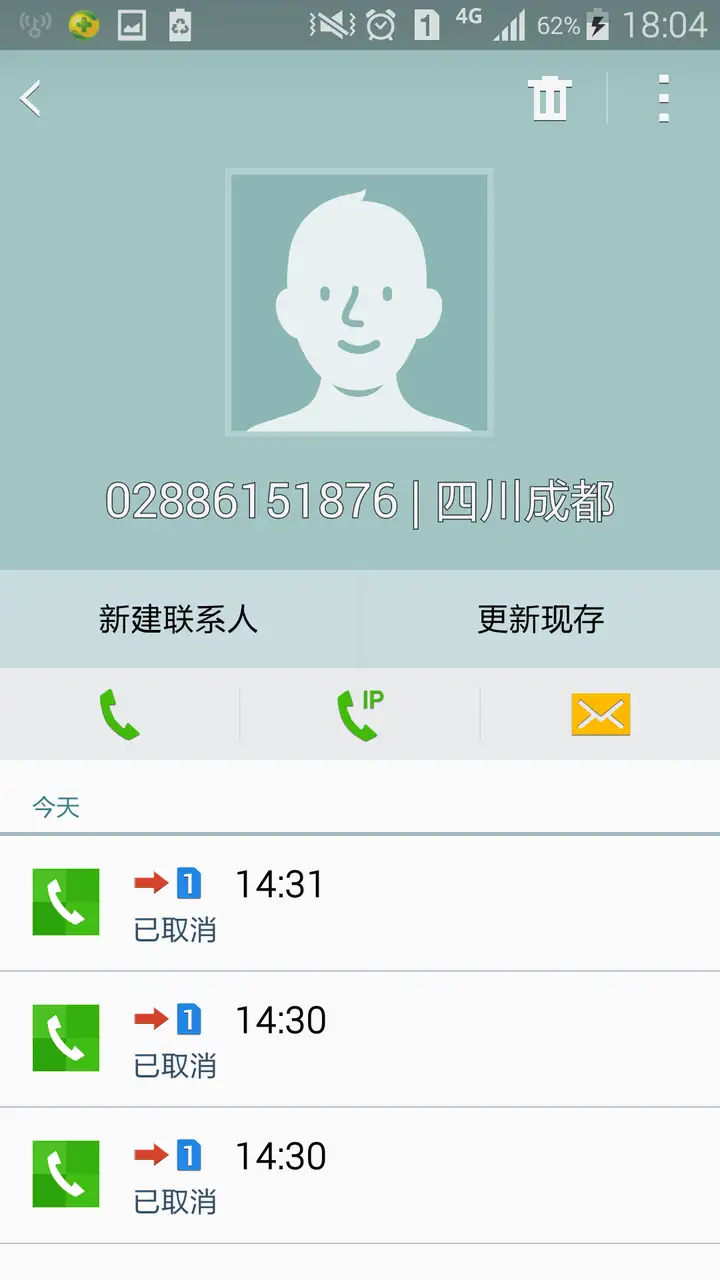Image resolution: width=720 pixels, height=1280 pixels.
Task: Delete call log with trash icon
Action: click(x=549, y=99)
